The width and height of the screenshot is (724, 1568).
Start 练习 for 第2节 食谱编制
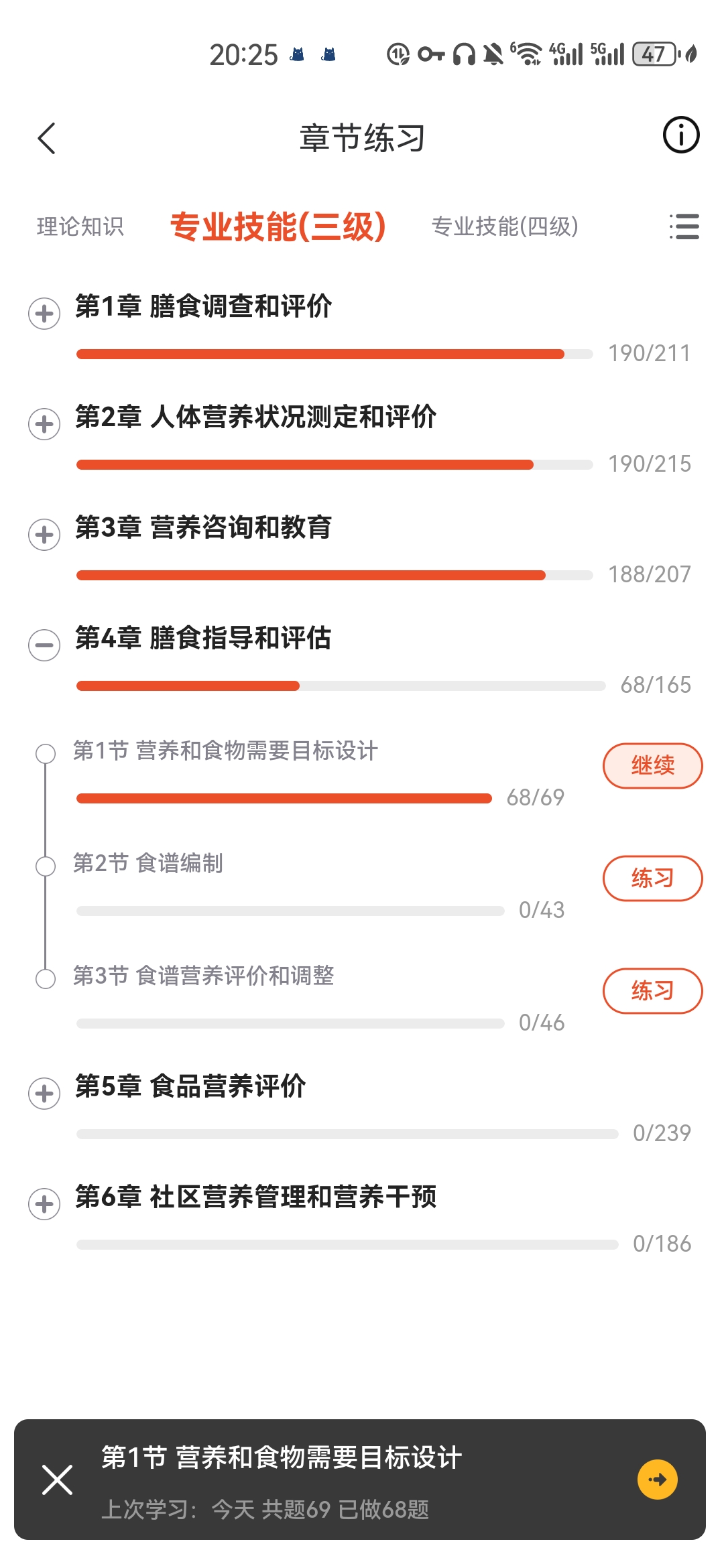tap(652, 878)
